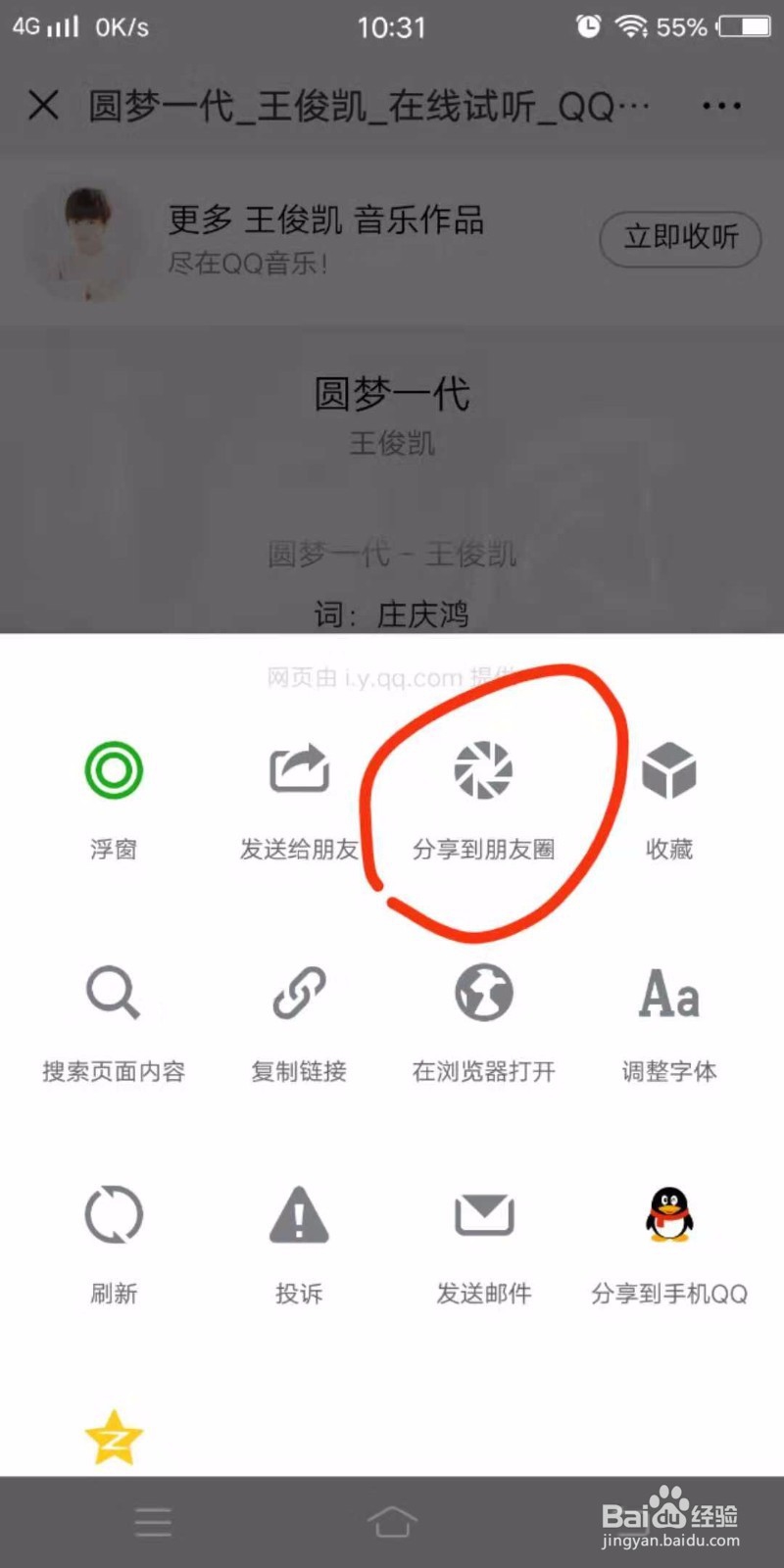
Task: Tap 立即收听 to listen now
Action: pyautogui.click(x=679, y=239)
